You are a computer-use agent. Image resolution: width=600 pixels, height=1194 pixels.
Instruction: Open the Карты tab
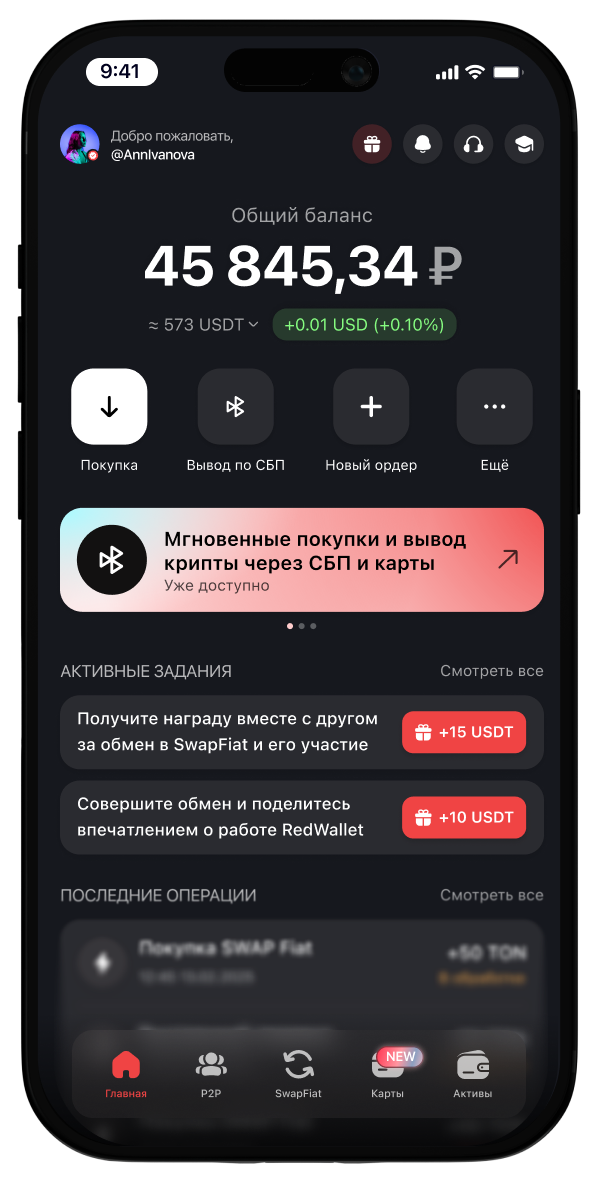point(388,1073)
